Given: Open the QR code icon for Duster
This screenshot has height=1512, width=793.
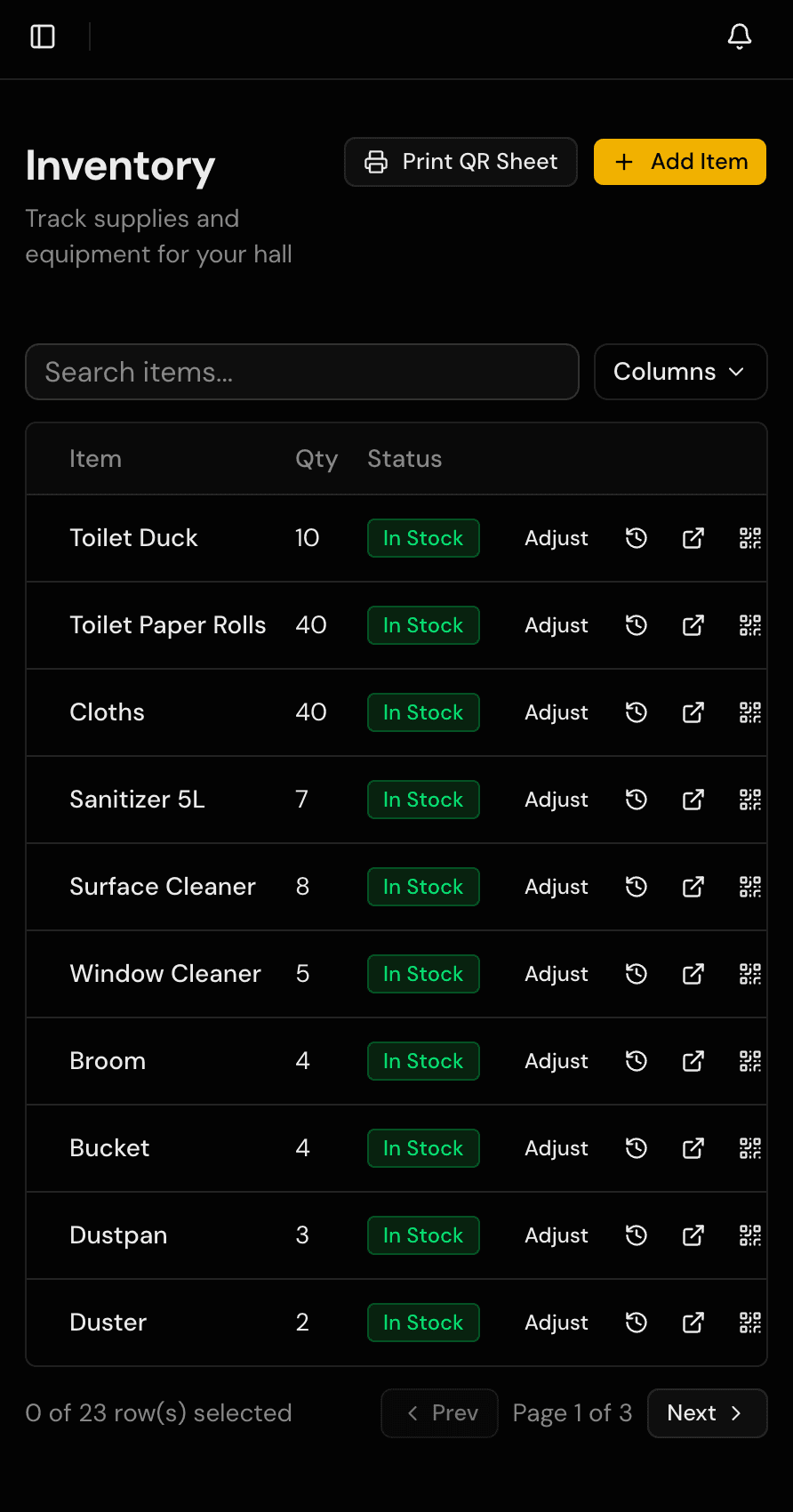Looking at the screenshot, I should [749, 1323].
